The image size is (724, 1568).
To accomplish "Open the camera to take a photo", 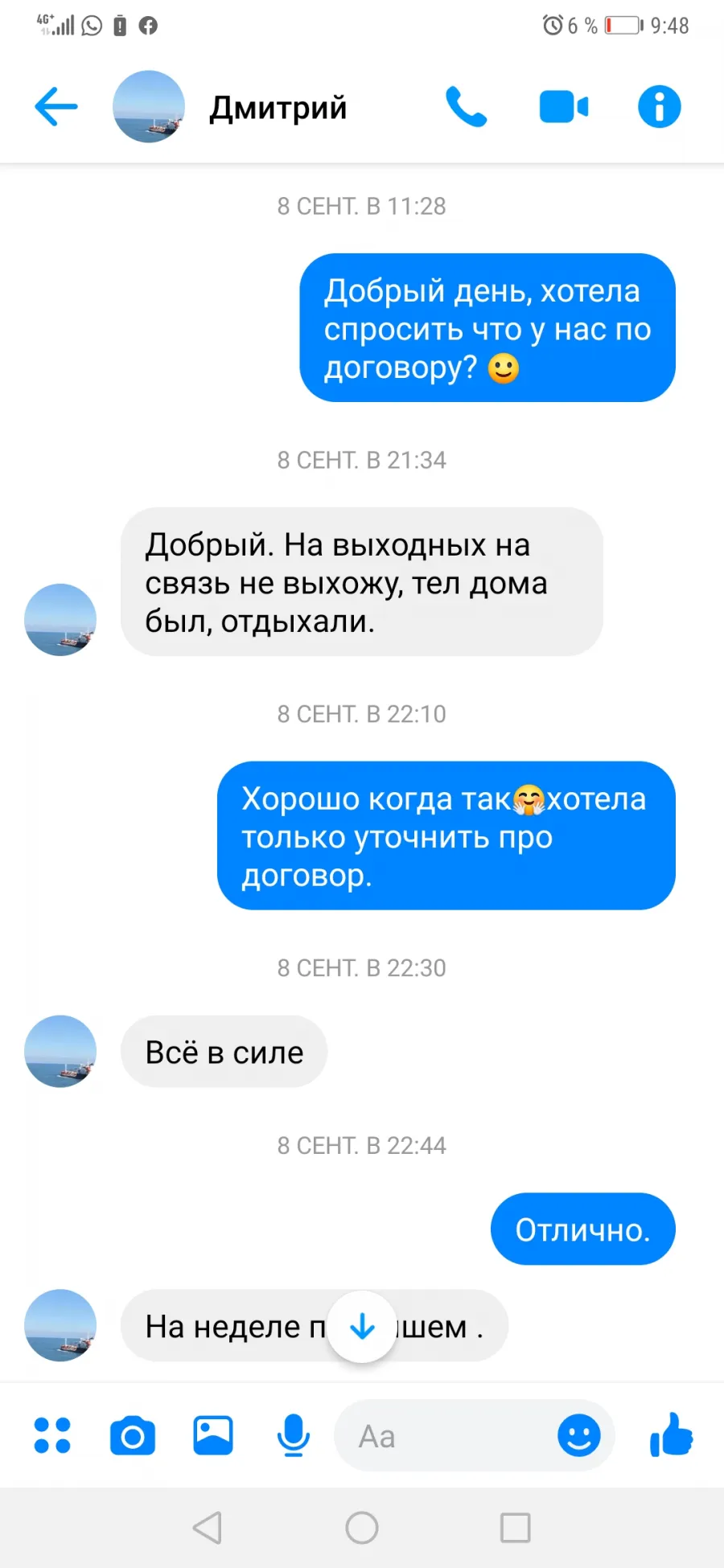I will point(133,1436).
